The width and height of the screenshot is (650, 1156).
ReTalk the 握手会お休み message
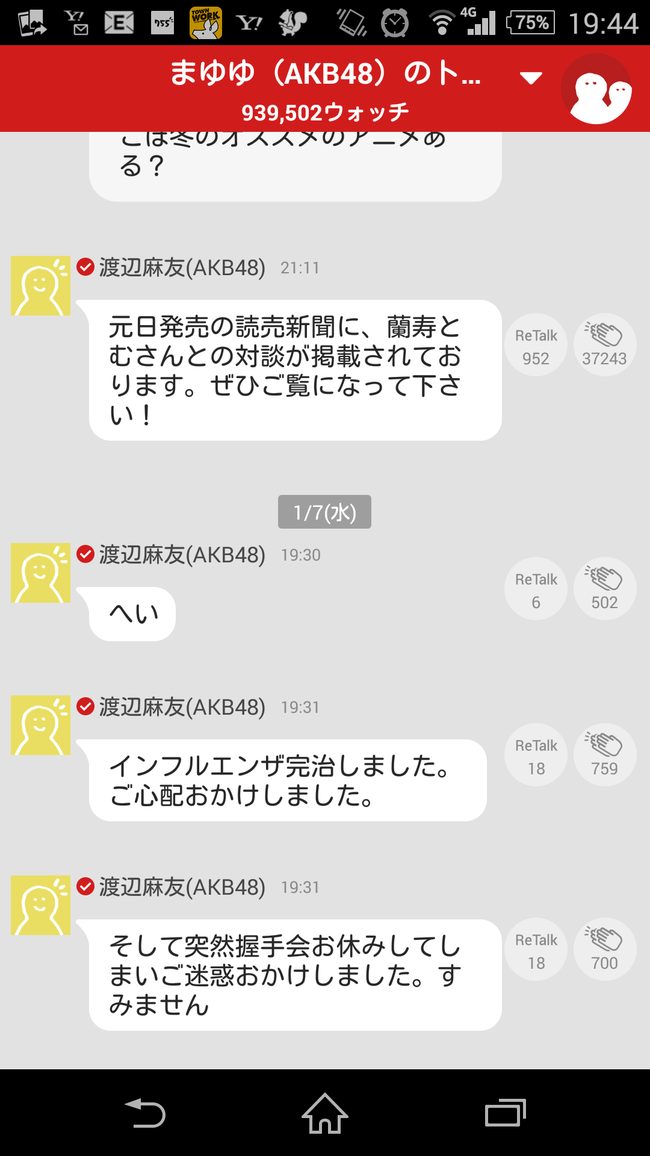[536, 950]
